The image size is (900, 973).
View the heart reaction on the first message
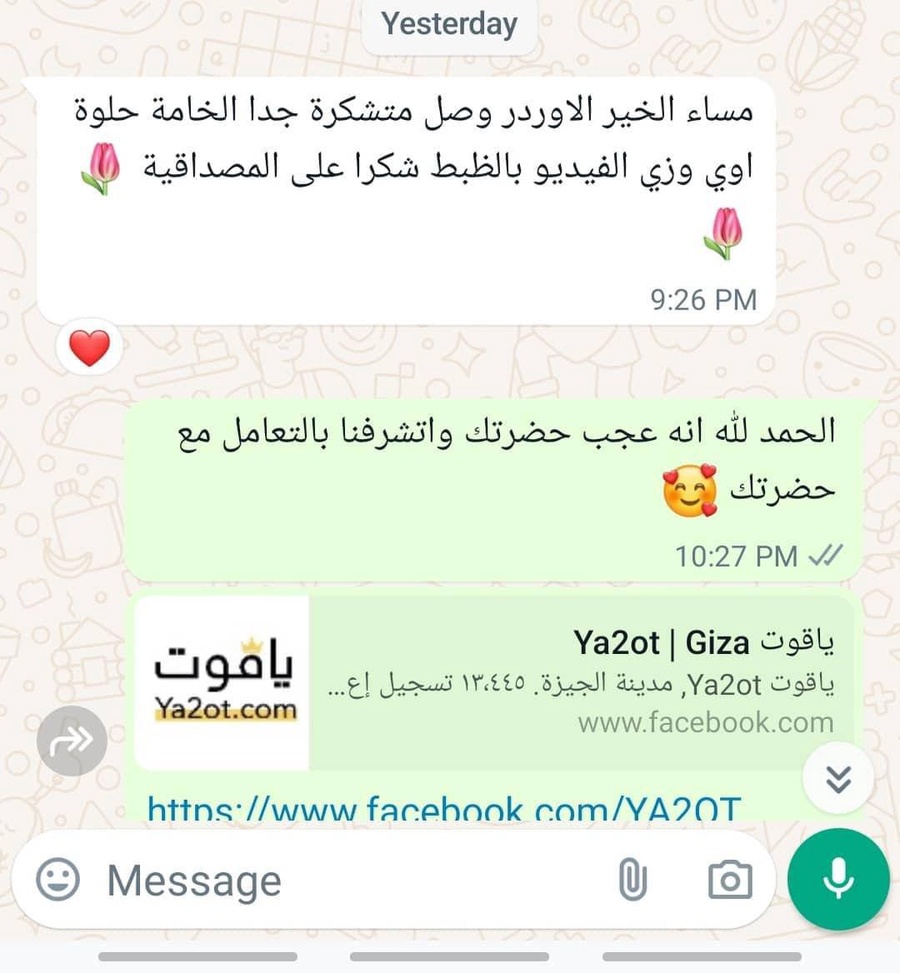pos(89,349)
